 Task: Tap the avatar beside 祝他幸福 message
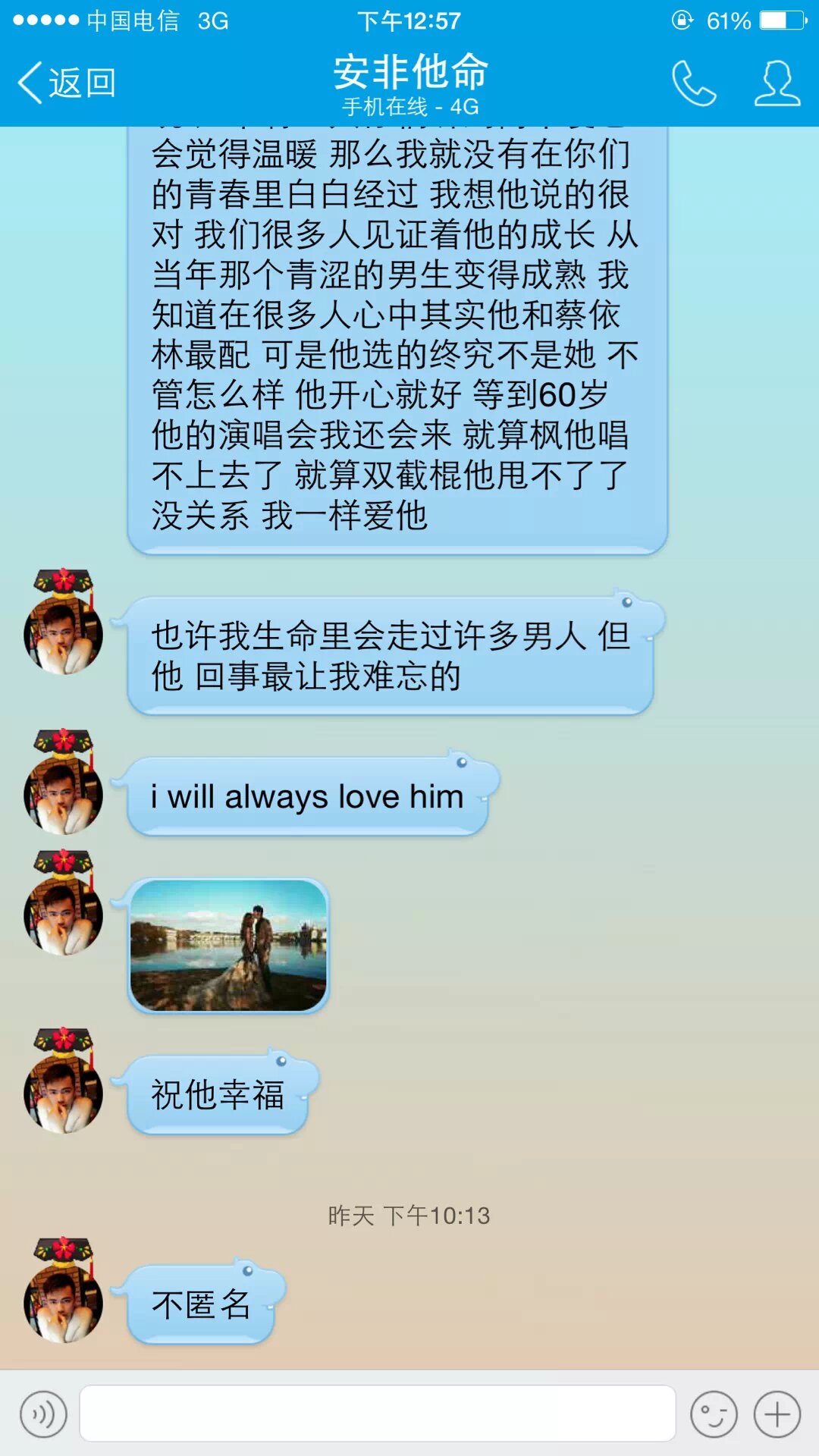[64, 1084]
